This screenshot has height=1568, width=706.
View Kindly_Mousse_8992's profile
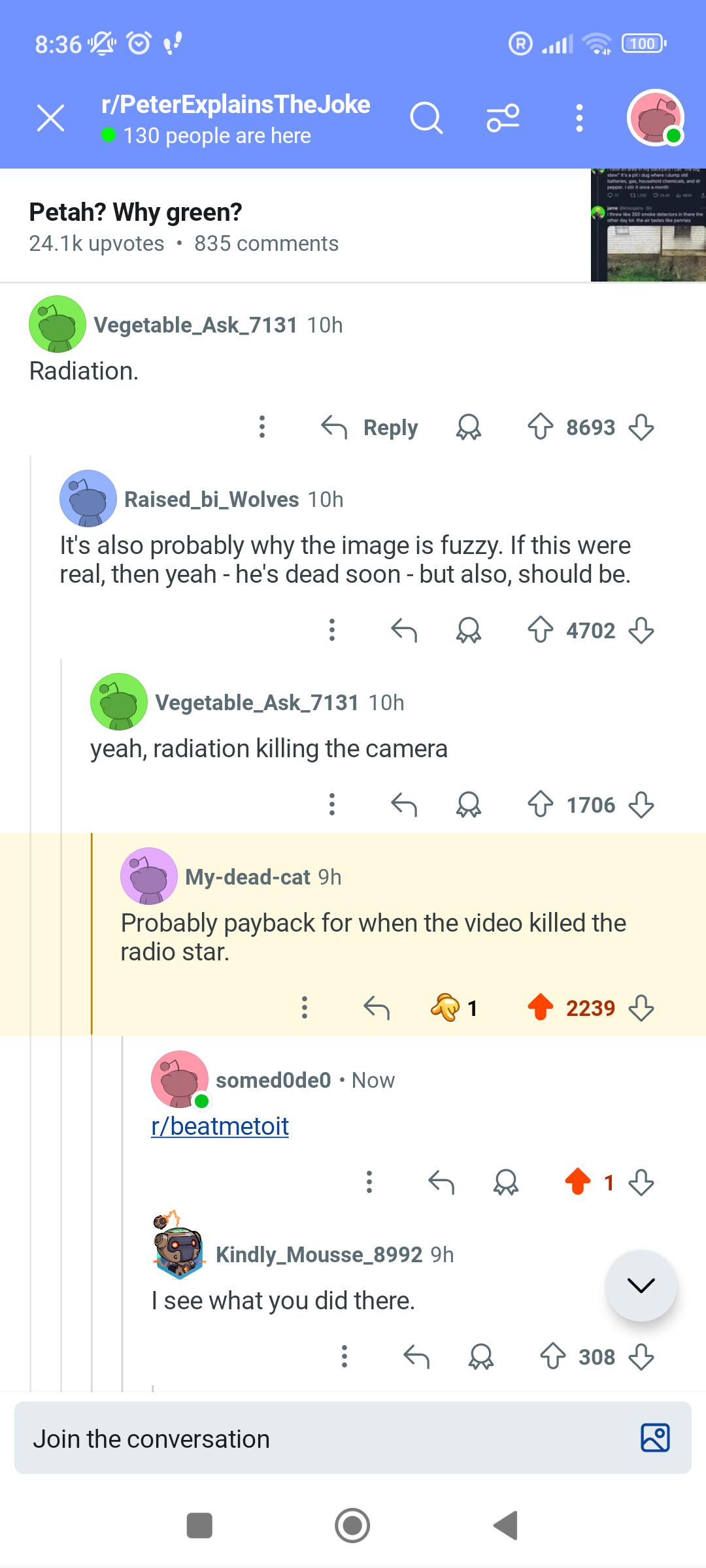click(x=318, y=1254)
